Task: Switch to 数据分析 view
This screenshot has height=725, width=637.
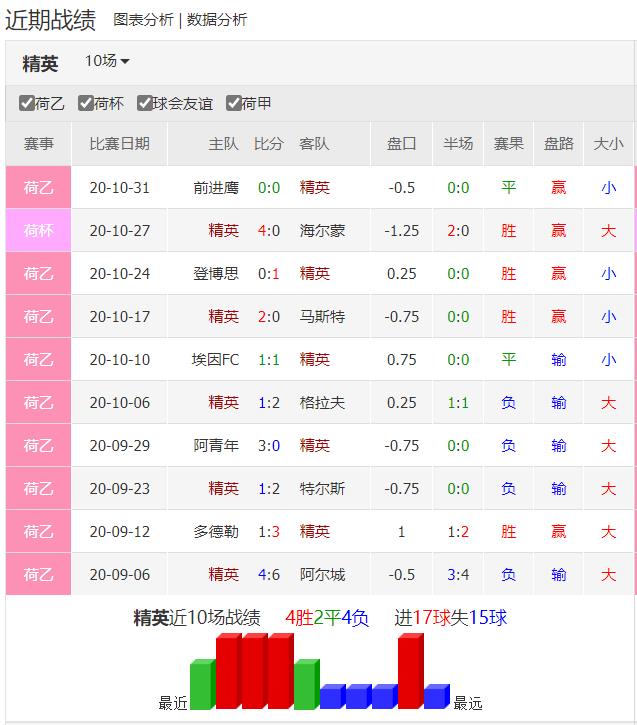Action: pyautogui.click(x=217, y=20)
